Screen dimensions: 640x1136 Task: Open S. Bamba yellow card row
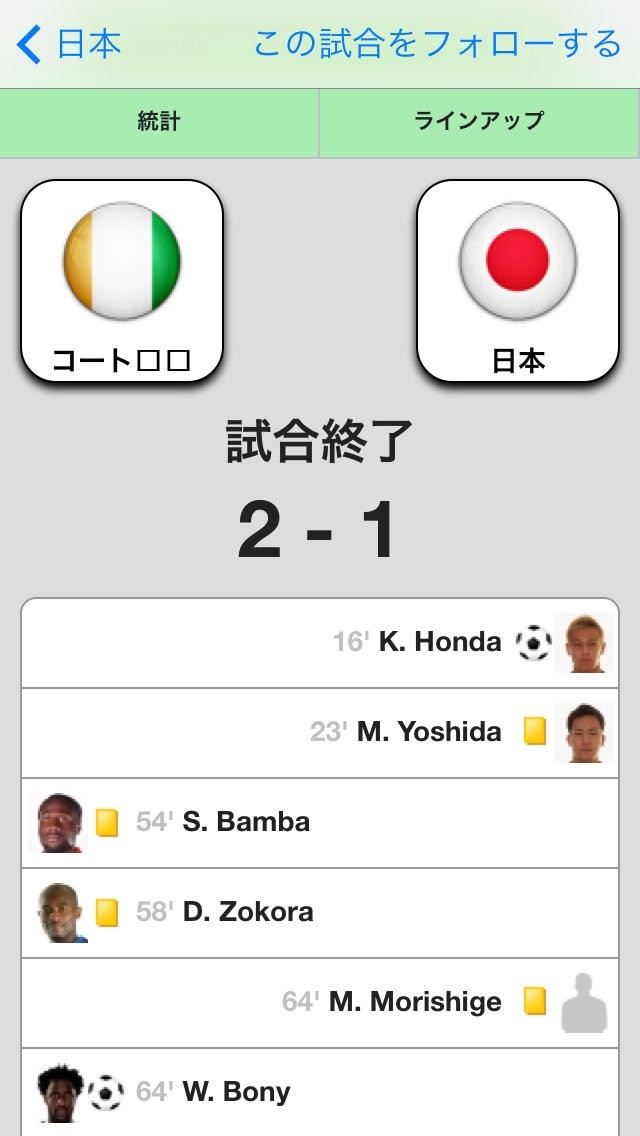coord(320,823)
